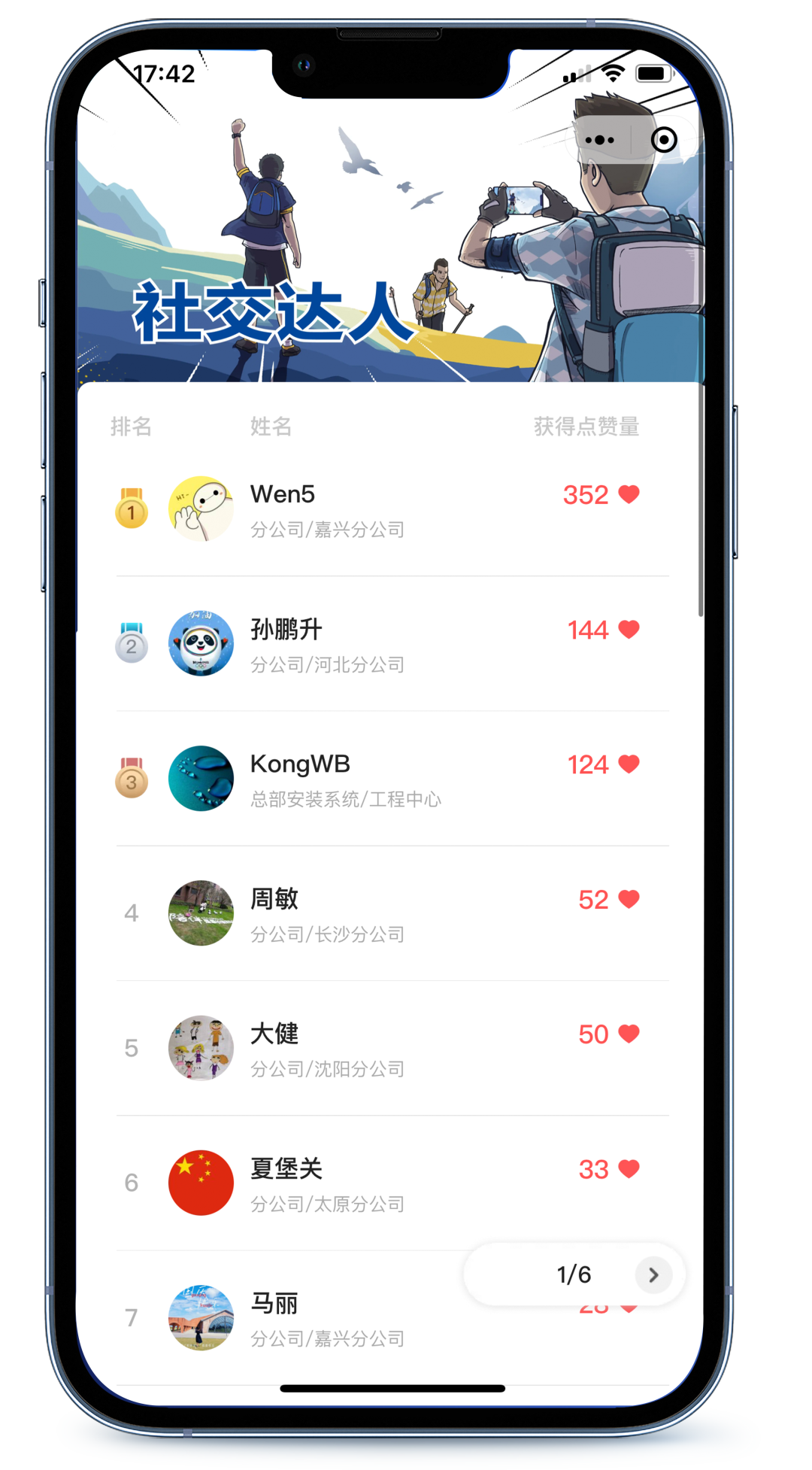Open the mini program more options menu

point(599,140)
